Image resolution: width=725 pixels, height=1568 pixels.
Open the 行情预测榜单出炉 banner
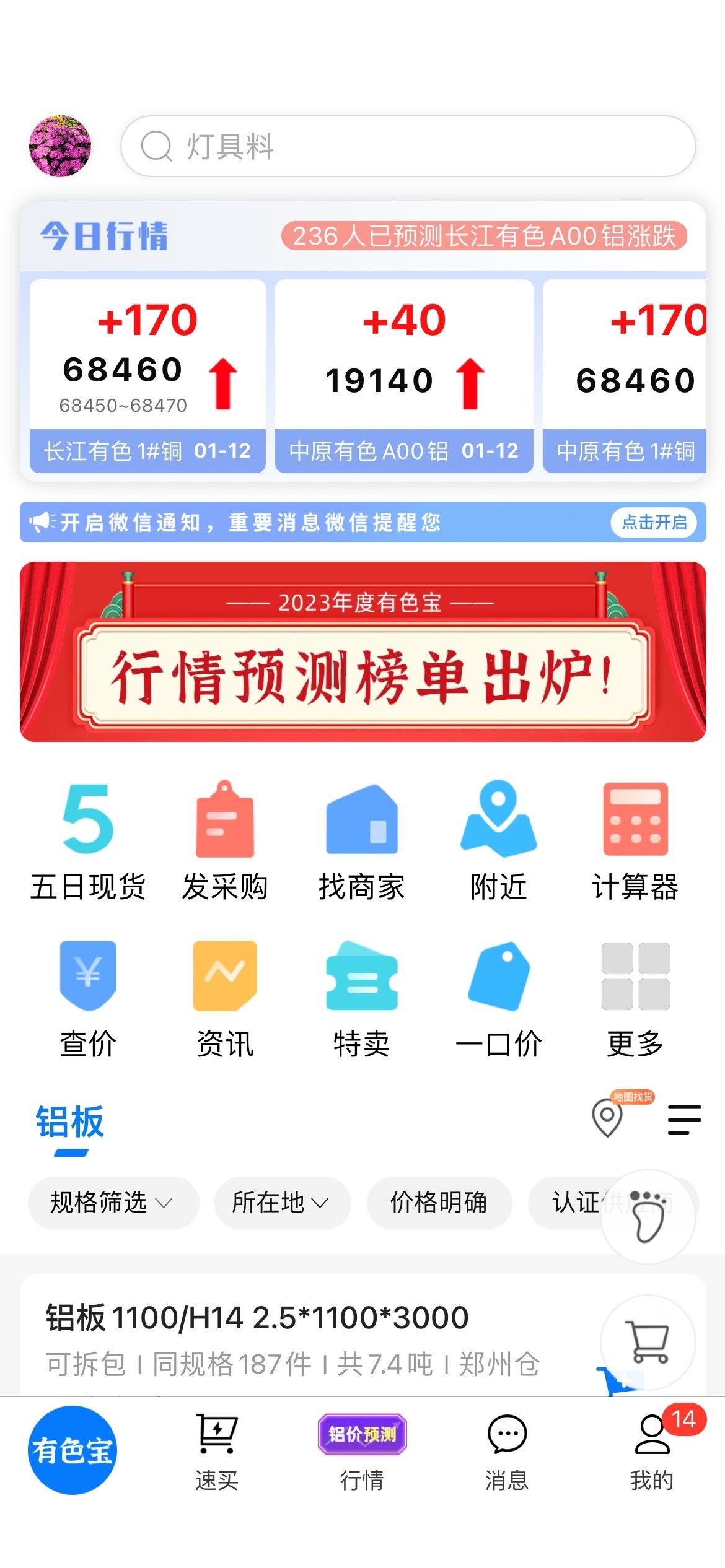click(363, 651)
